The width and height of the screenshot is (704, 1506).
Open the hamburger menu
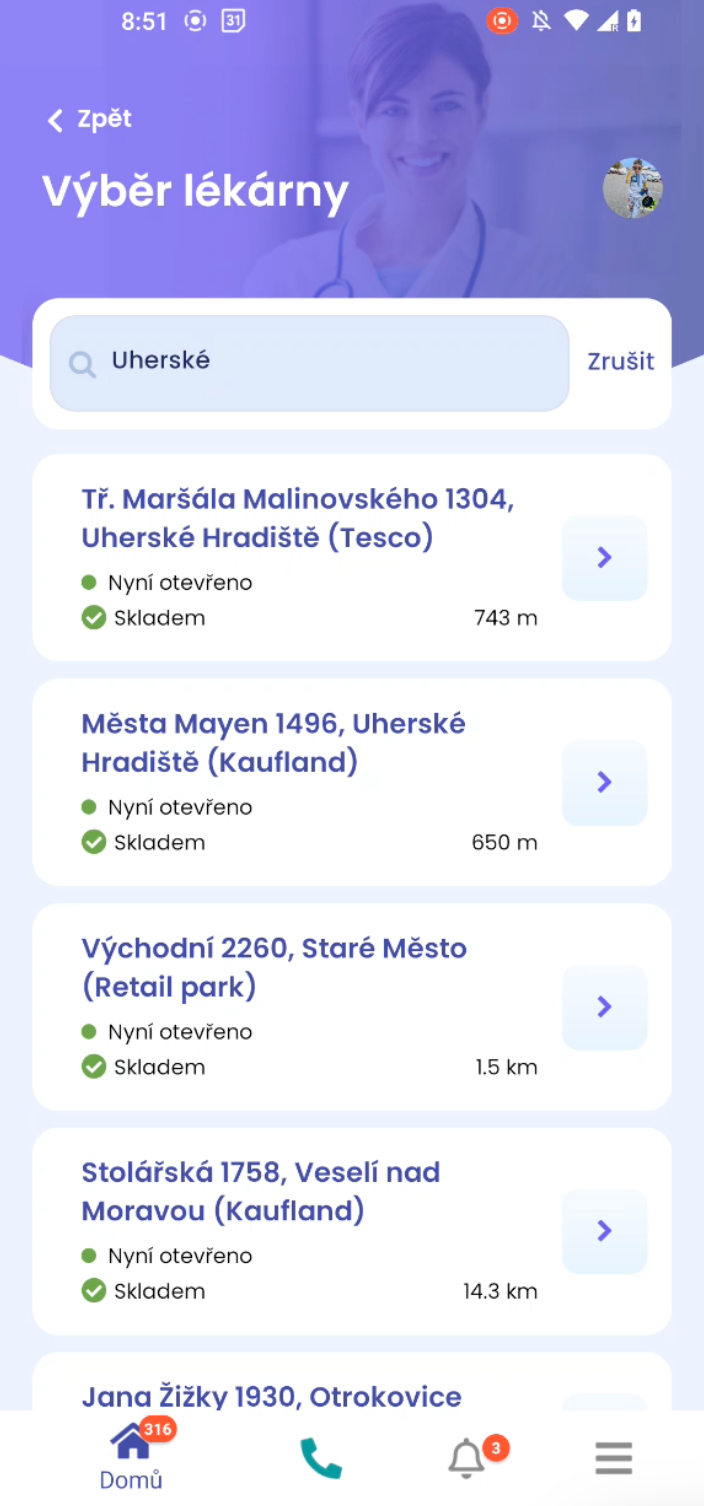pos(614,1459)
